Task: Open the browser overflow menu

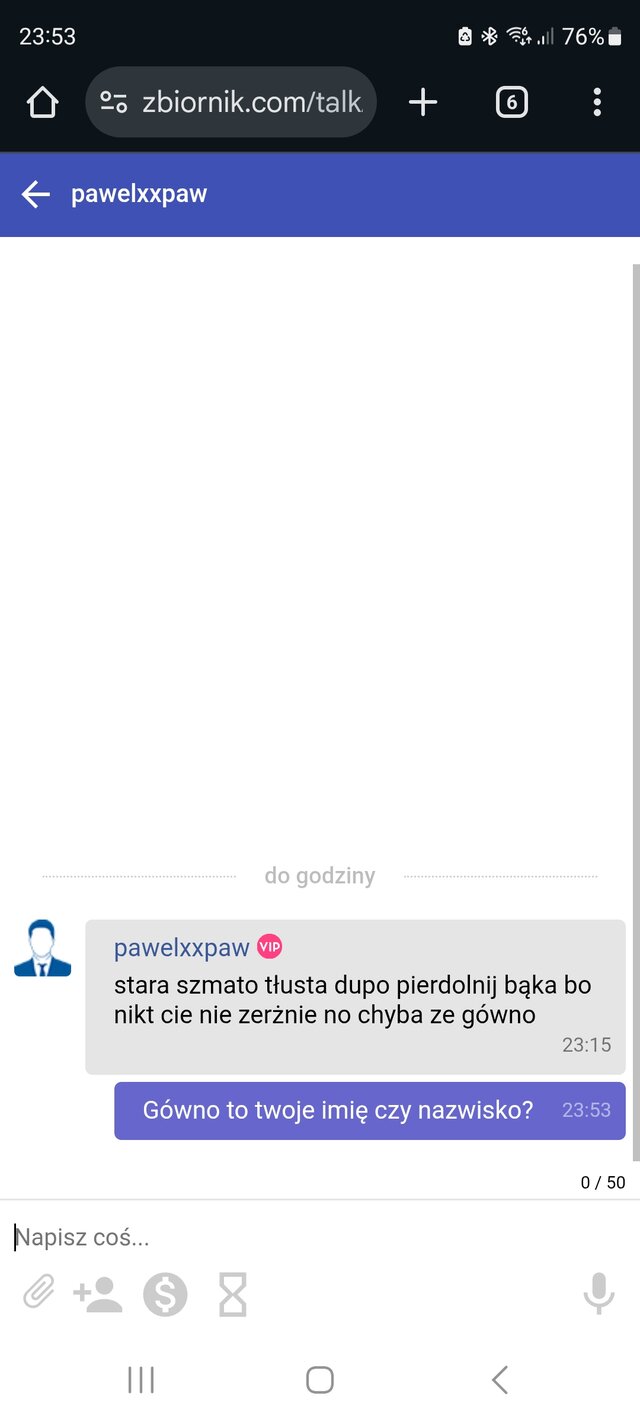Action: 597,102
